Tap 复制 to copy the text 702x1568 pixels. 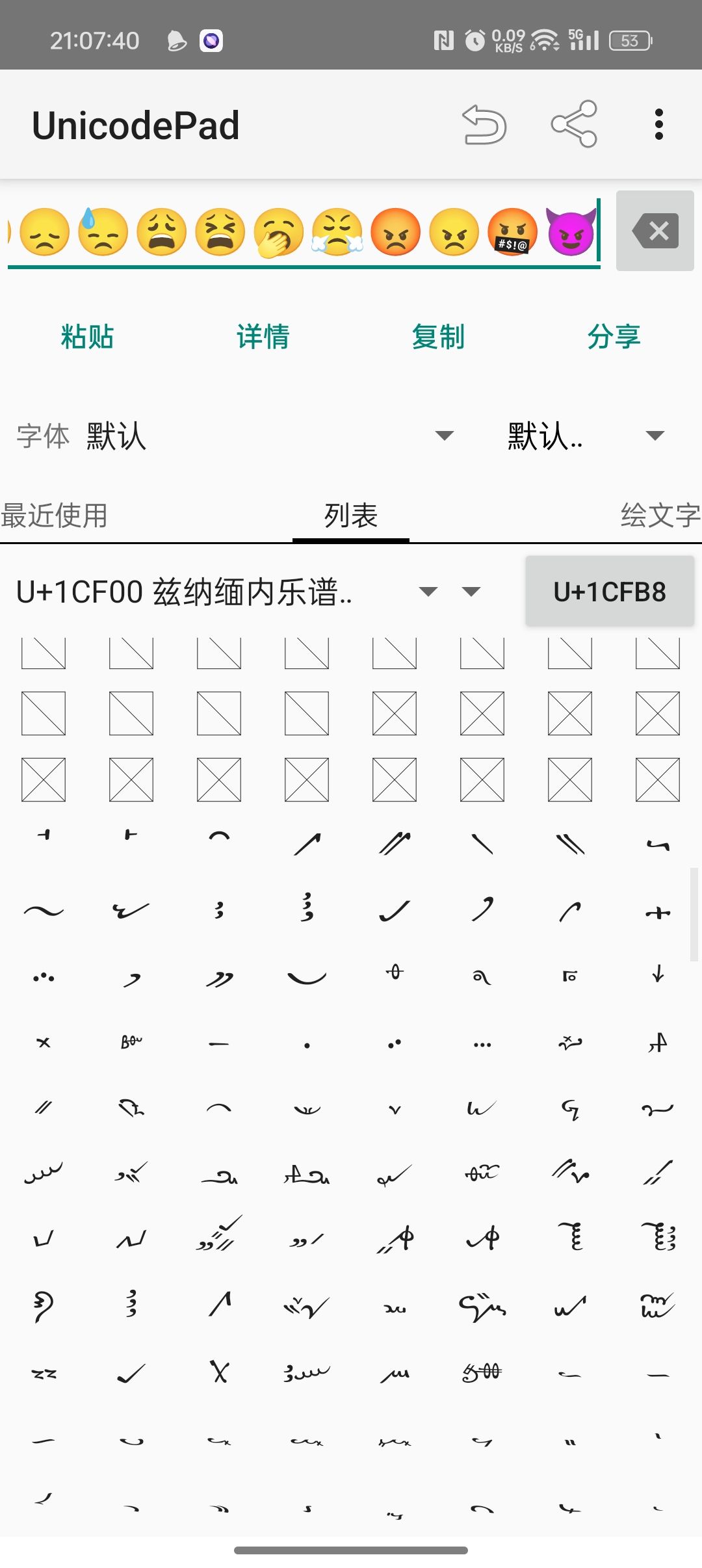[438, 337]
